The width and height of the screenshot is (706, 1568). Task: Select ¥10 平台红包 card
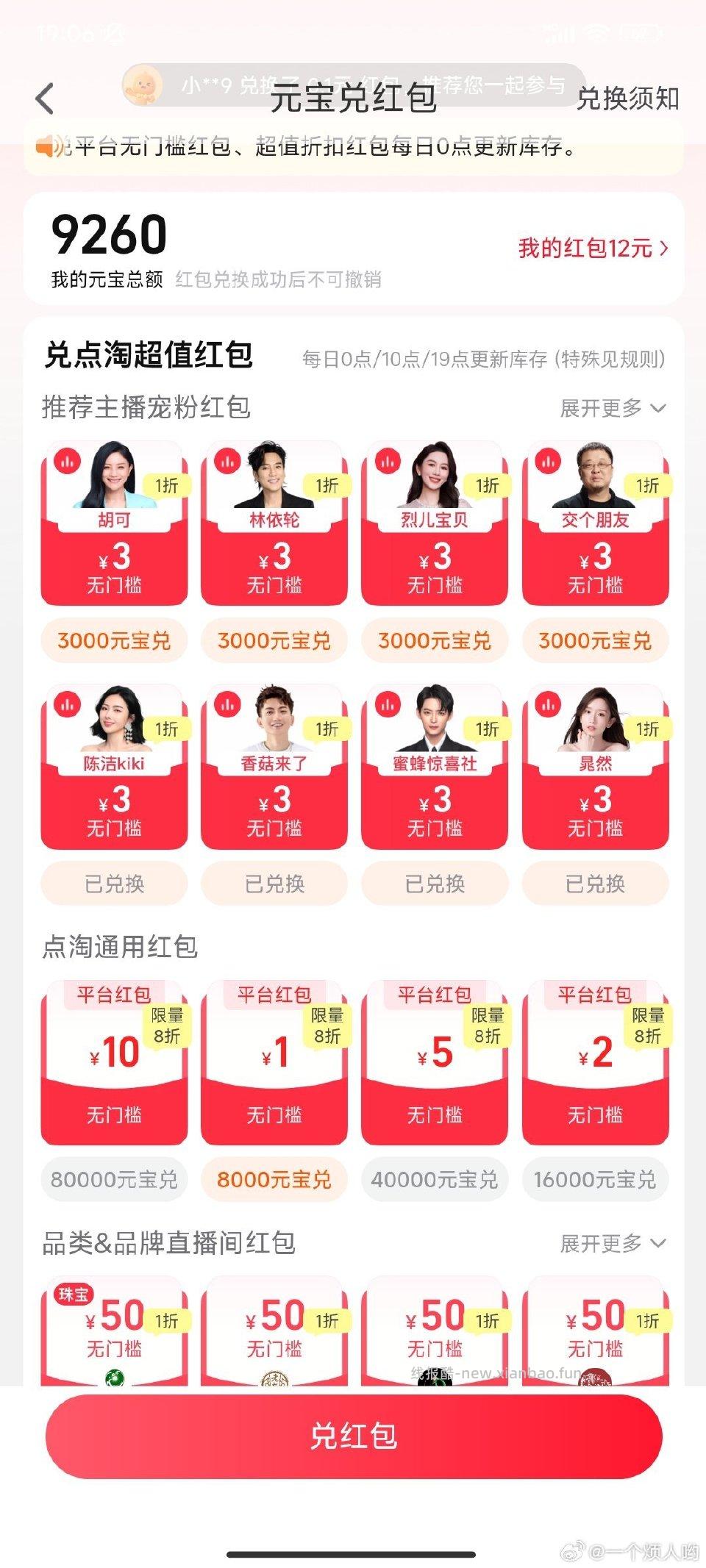pyautogui.click(x=114, y=1062)
